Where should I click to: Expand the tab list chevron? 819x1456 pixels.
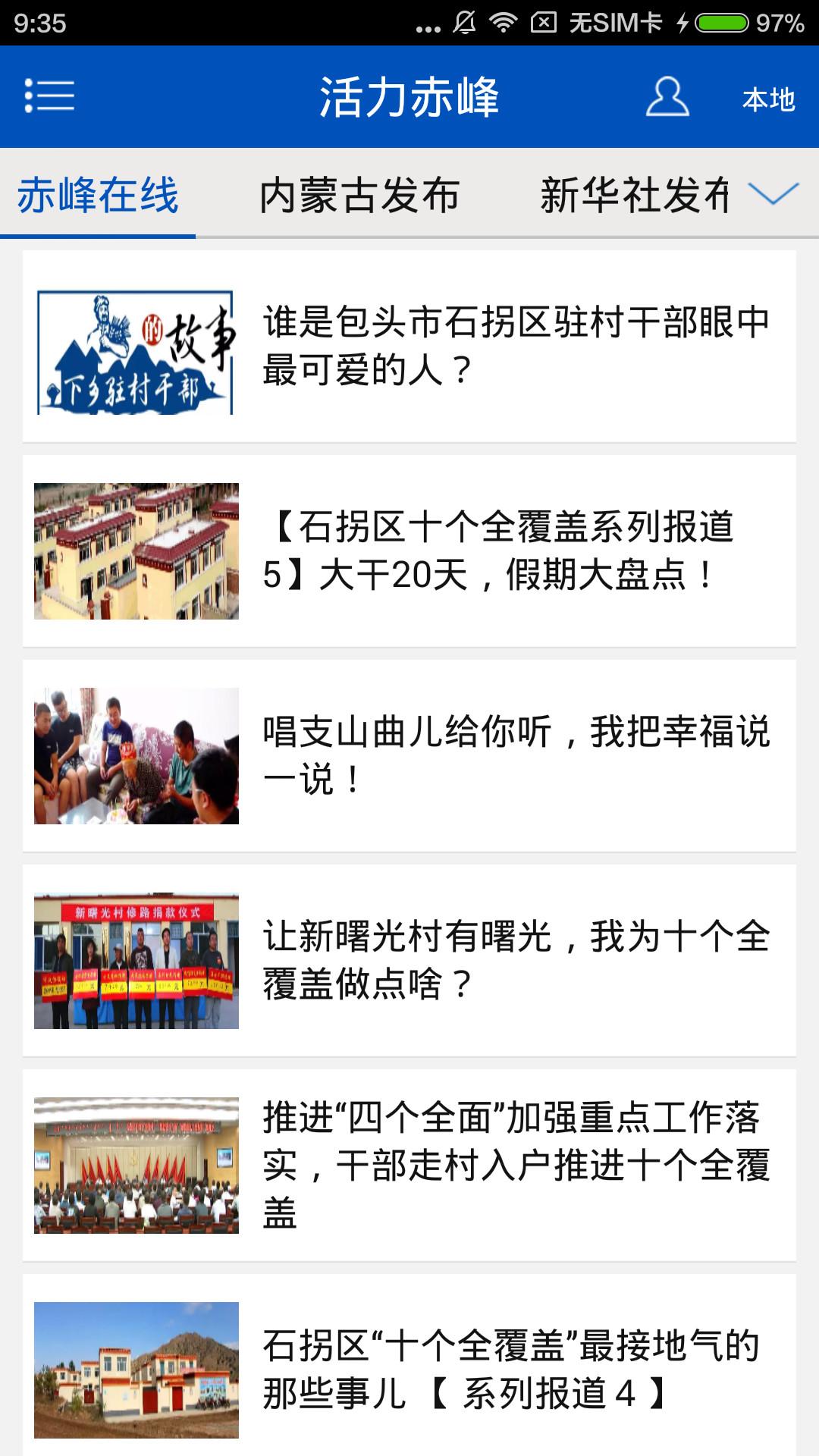coord(773,193)
